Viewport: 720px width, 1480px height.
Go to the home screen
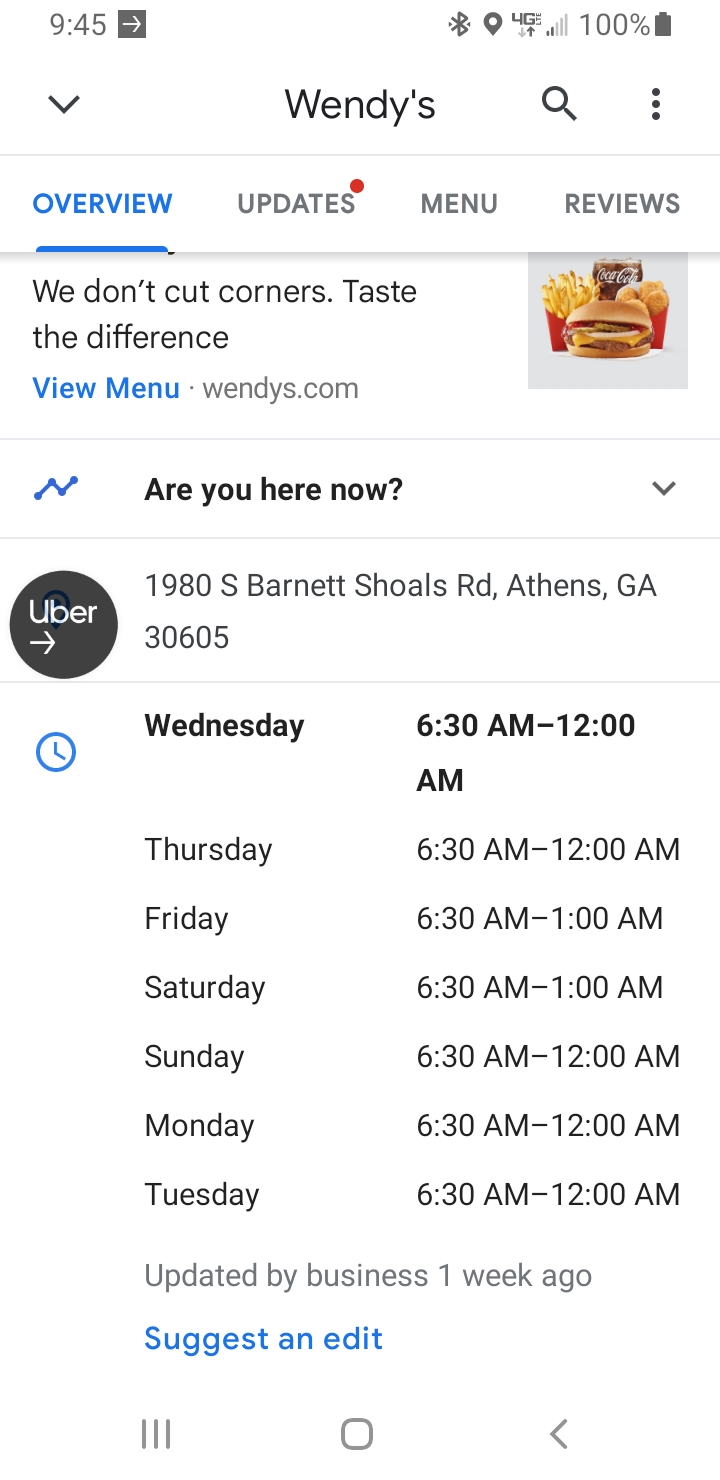[357, 1434]
